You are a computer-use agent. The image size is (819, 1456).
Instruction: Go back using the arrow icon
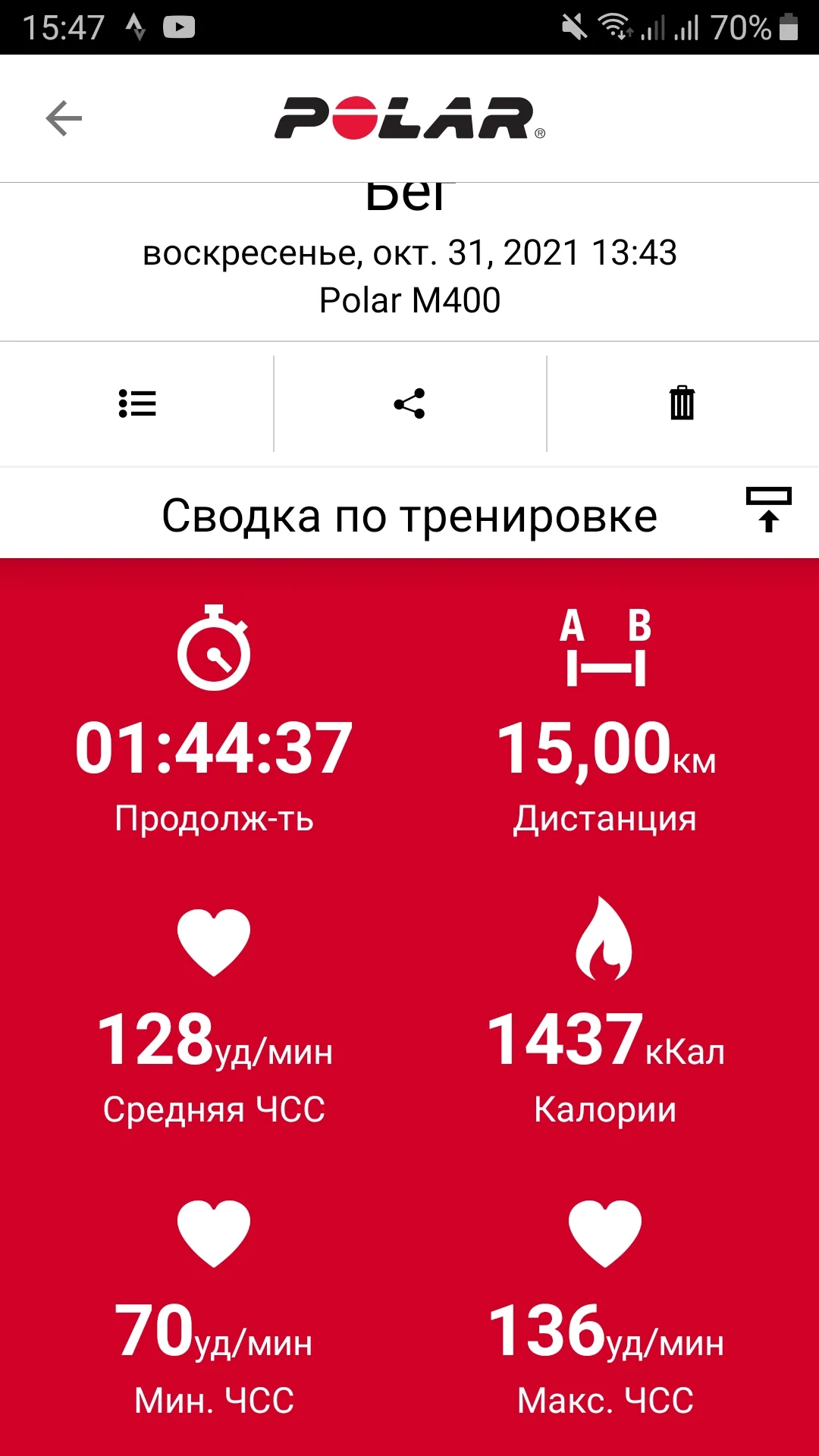pos(64,119)
